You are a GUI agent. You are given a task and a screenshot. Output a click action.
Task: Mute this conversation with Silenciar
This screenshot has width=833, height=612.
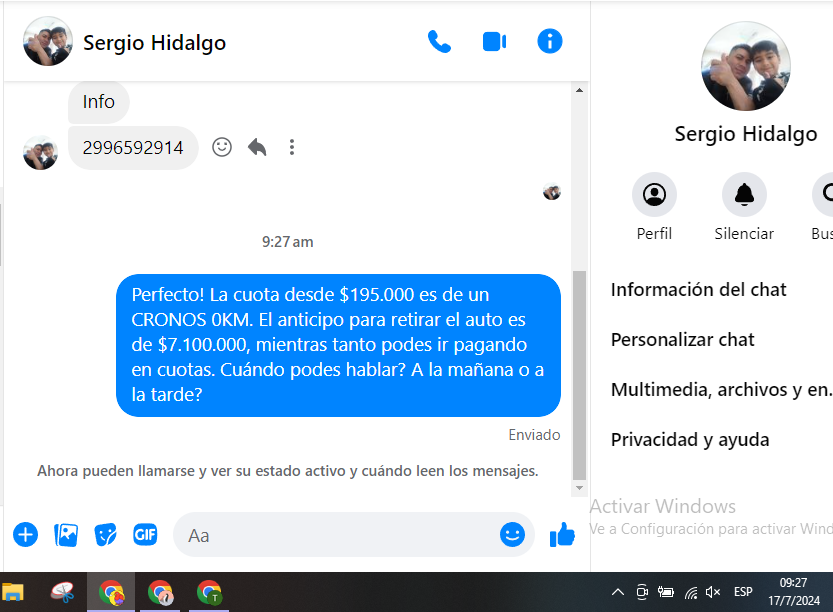point(744,195)
